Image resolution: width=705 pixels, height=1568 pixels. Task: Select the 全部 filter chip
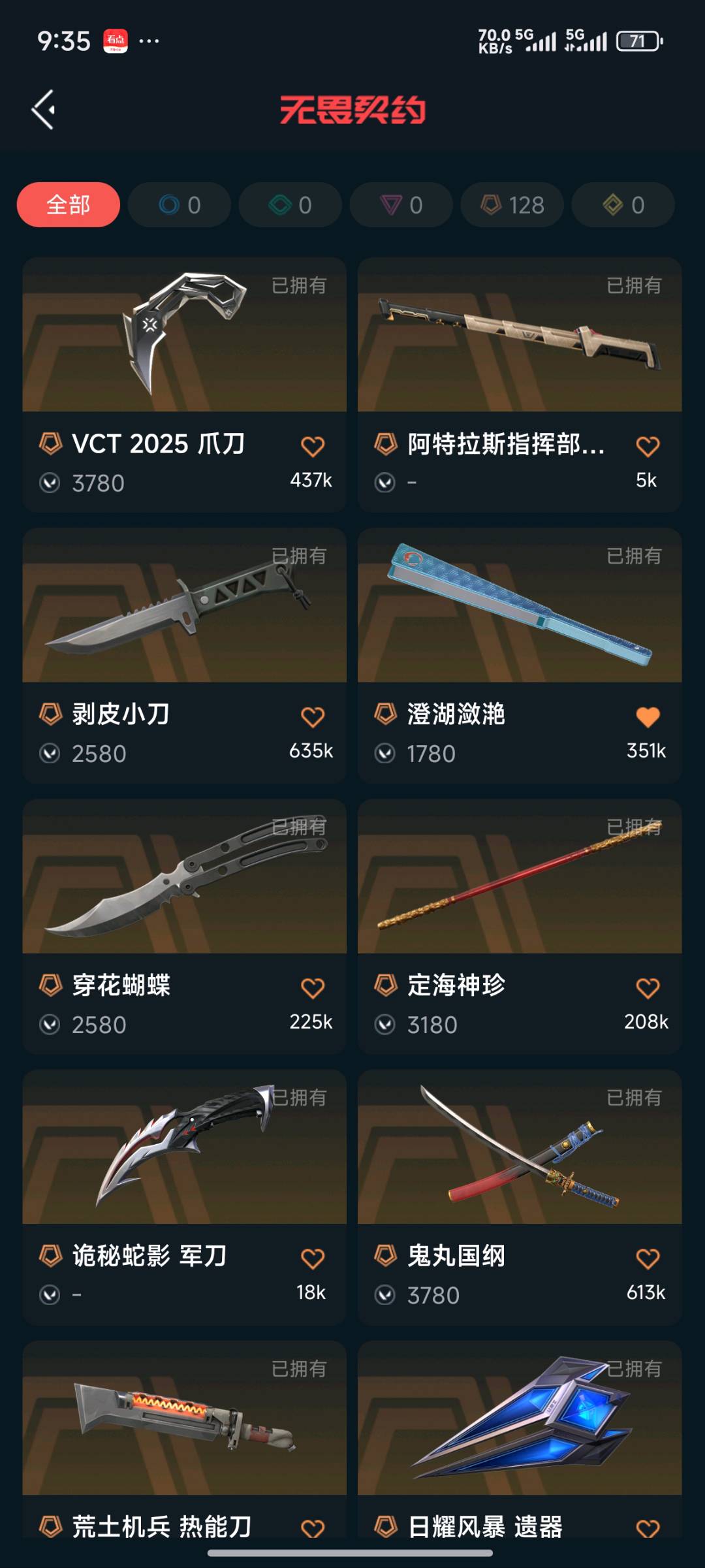coord(68,205)
